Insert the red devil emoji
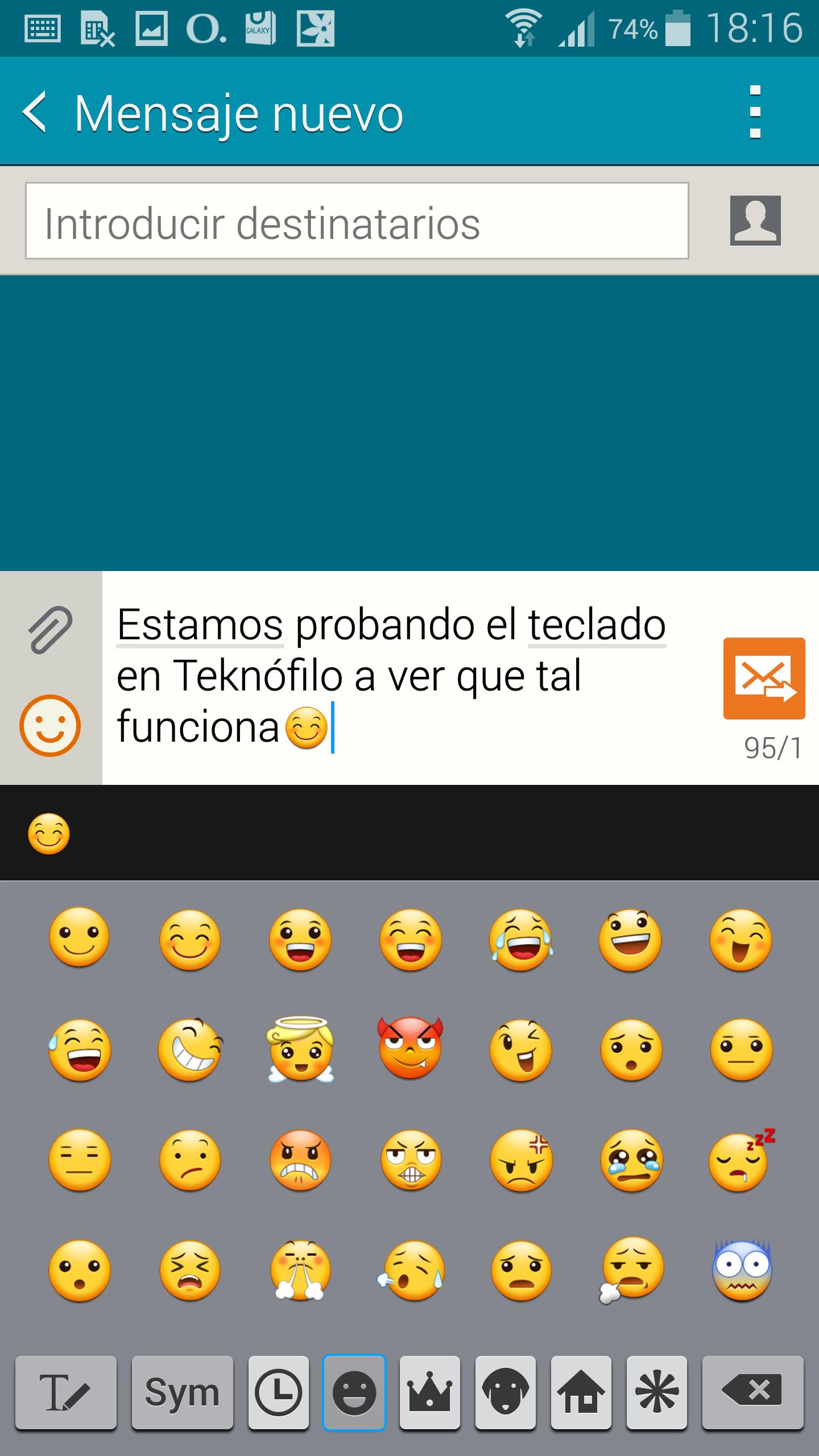This screenshot has width=819, height=1456. tap(410, 1049)
